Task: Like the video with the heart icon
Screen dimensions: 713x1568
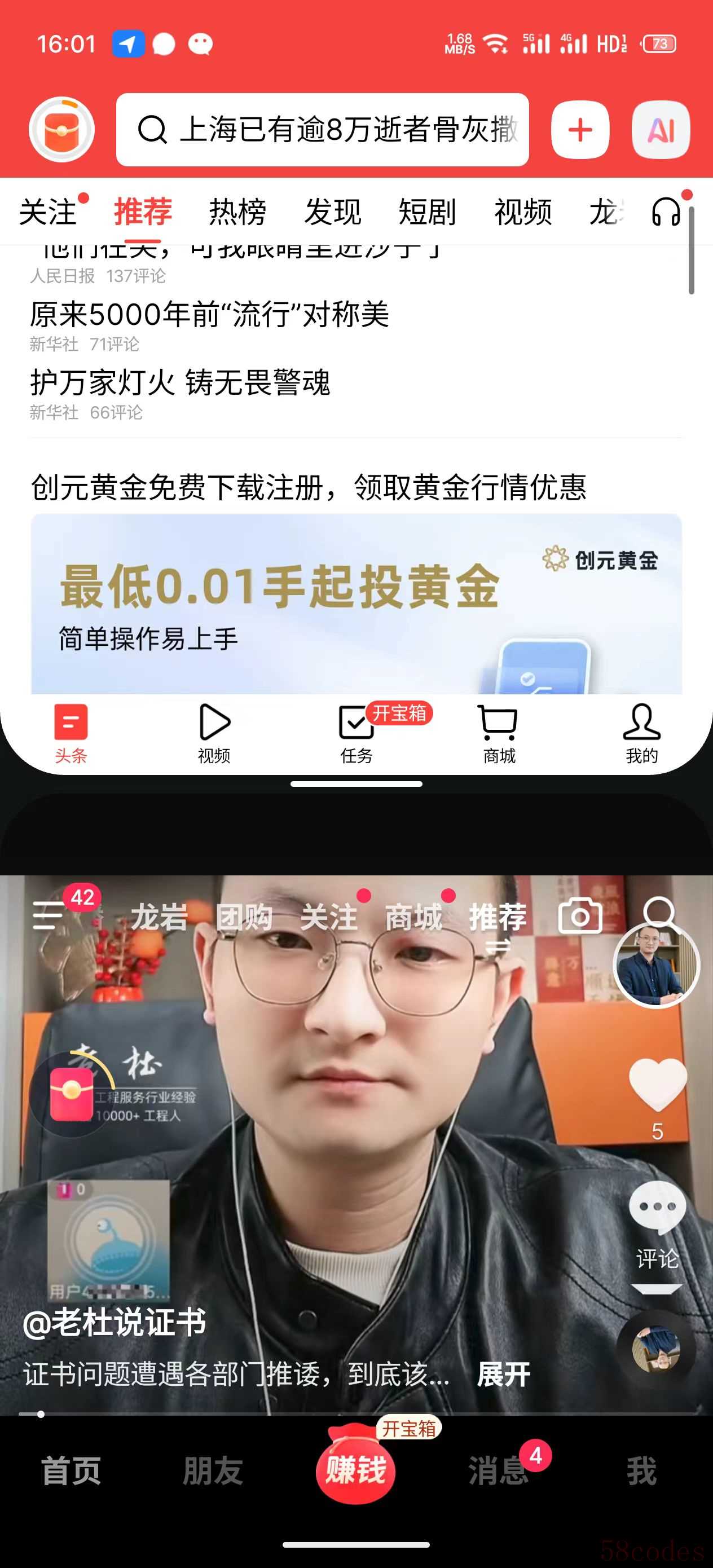Action: click(x=657, y=1085)
